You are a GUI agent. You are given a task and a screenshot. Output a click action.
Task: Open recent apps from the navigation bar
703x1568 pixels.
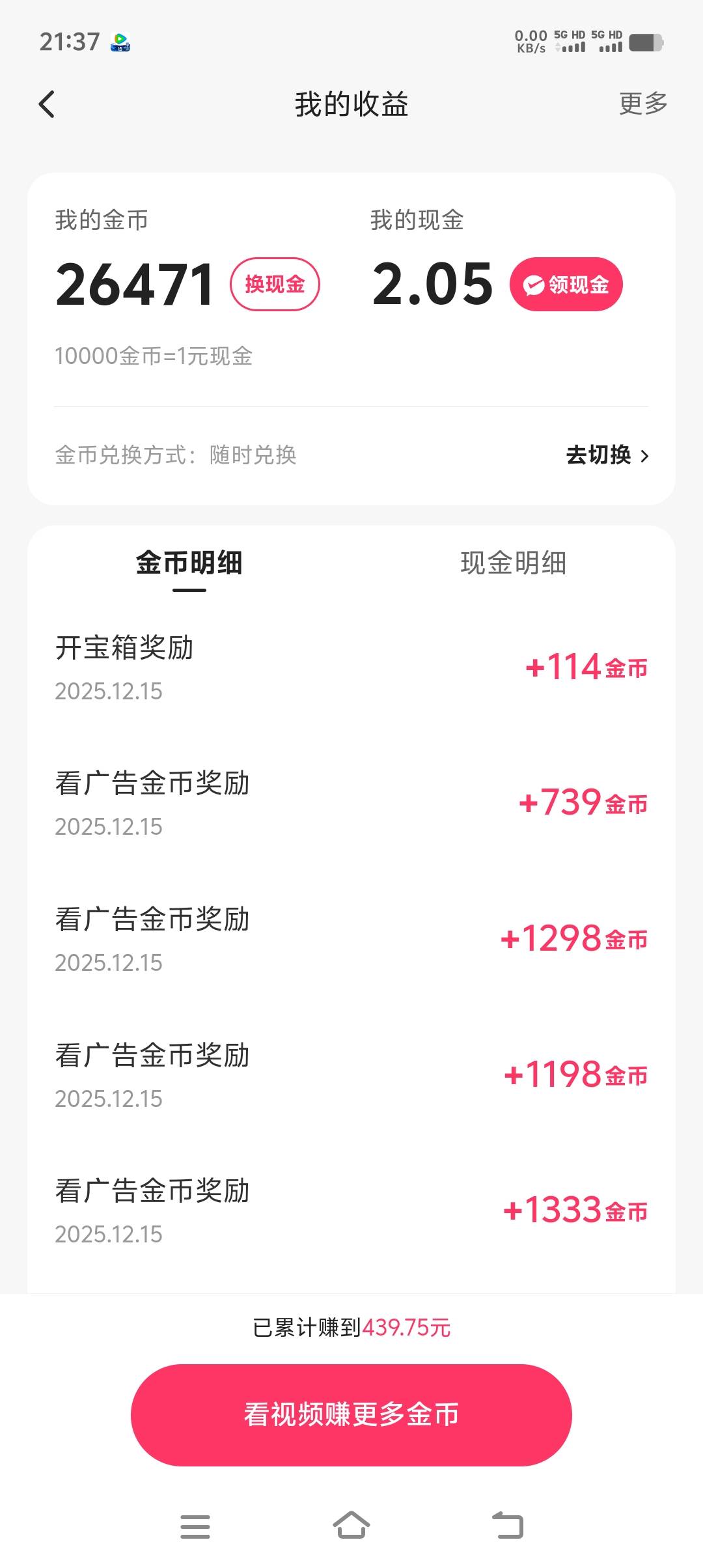click(x=195, y=1526)
